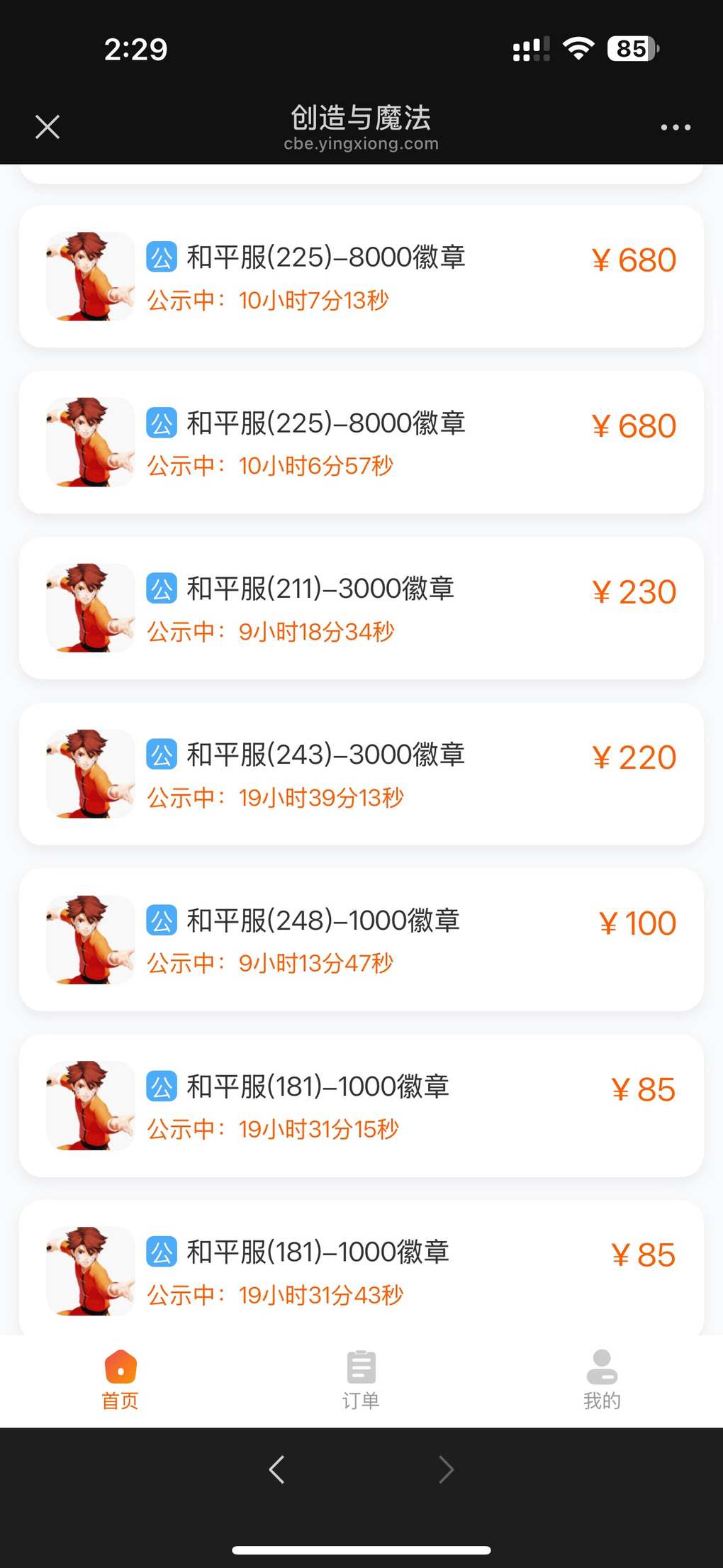Open 和平服(225) listing with 10小时6分57秒 countdown
Image resolution: width=723 pixels, height=1568 pixels.
[361, 442]
